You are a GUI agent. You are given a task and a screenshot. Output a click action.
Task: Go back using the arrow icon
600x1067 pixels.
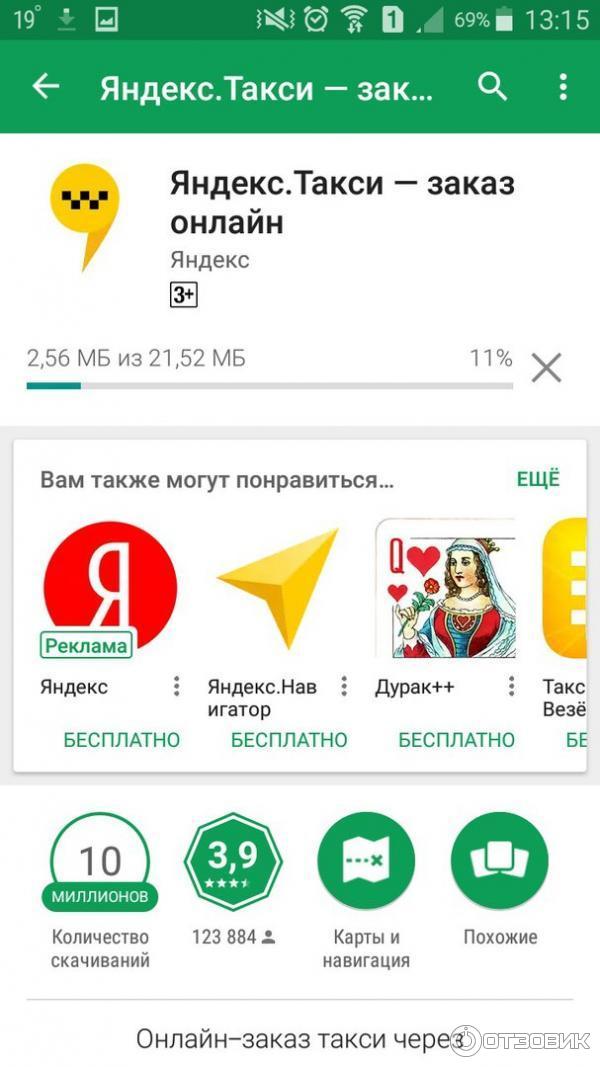point(46,87)
